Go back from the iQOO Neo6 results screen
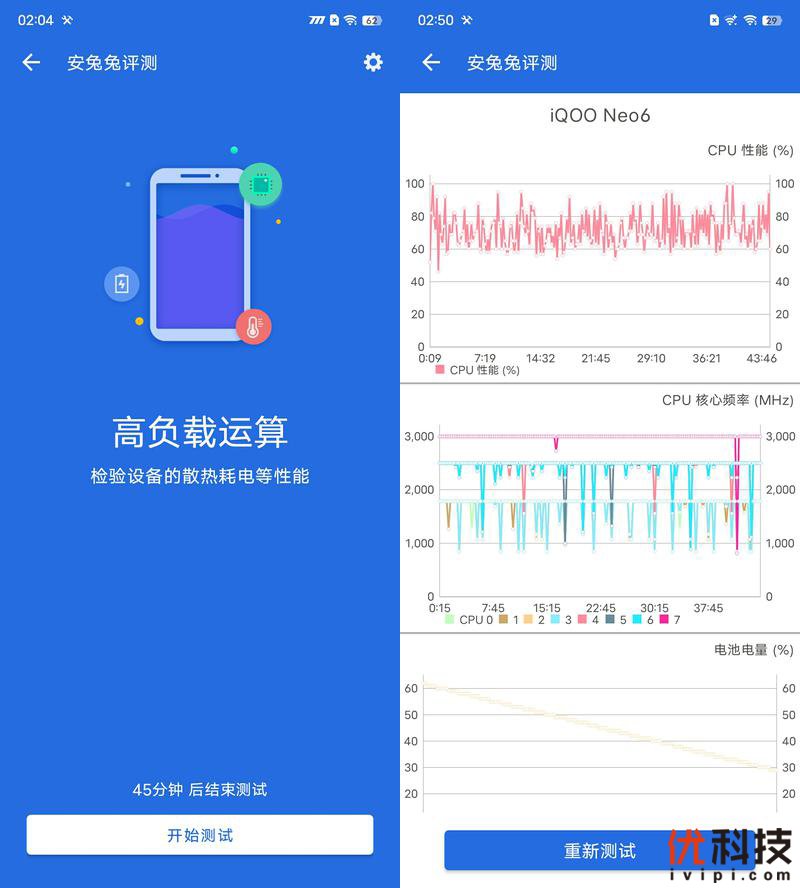 coord(431,62)
